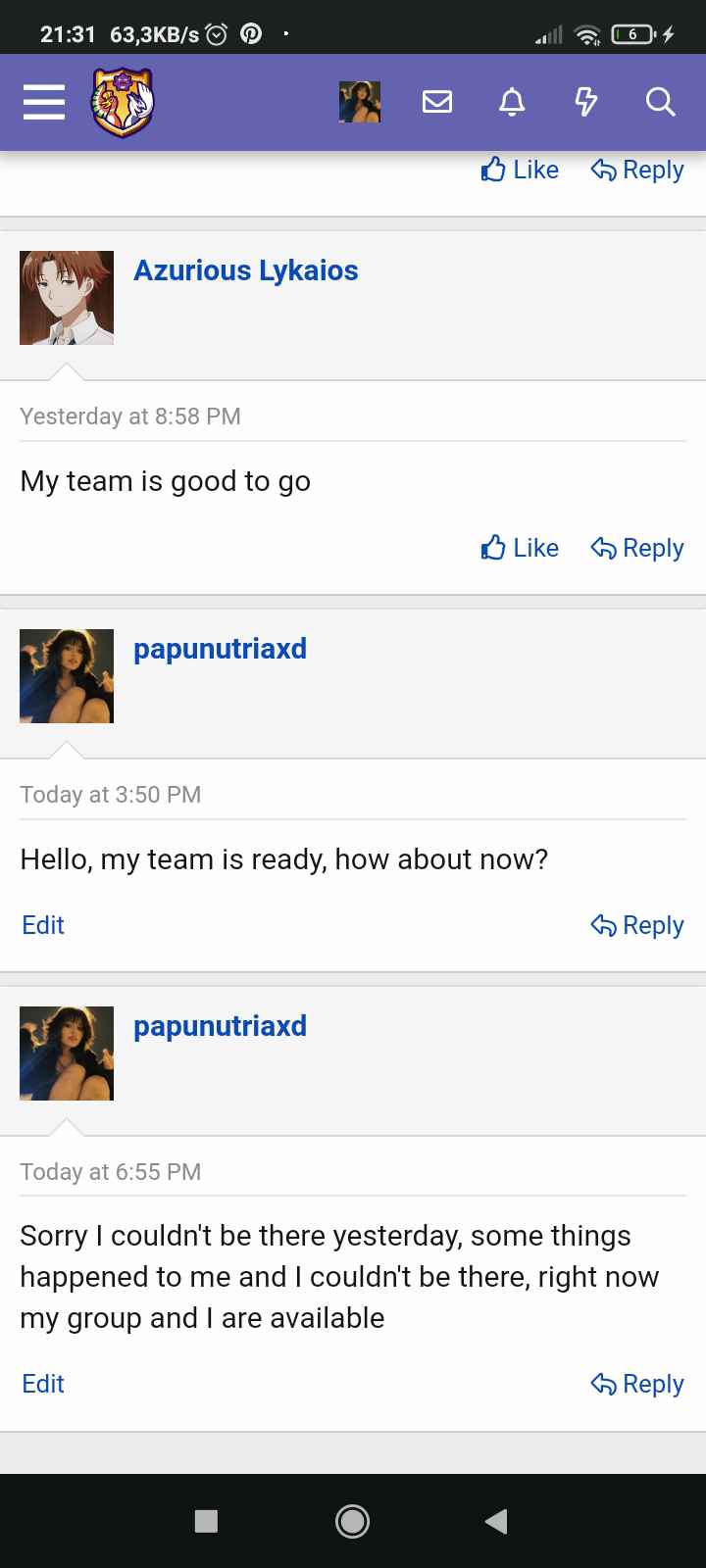Reply to "Hello, my team is ready" post
The height and width of the screenshot is (1568, 706).
pos(637,925)
